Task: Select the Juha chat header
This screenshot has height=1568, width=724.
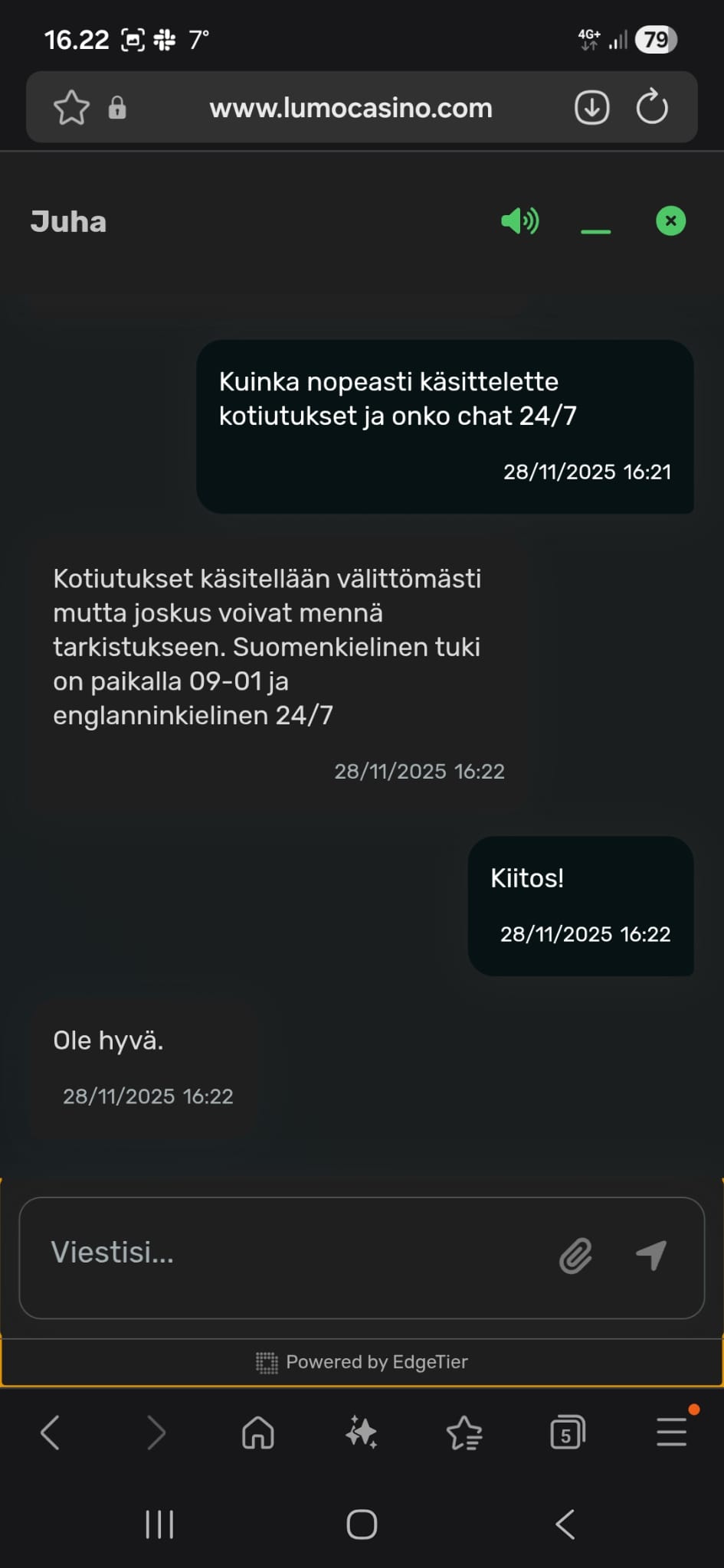Action: (x=68, y=221)
